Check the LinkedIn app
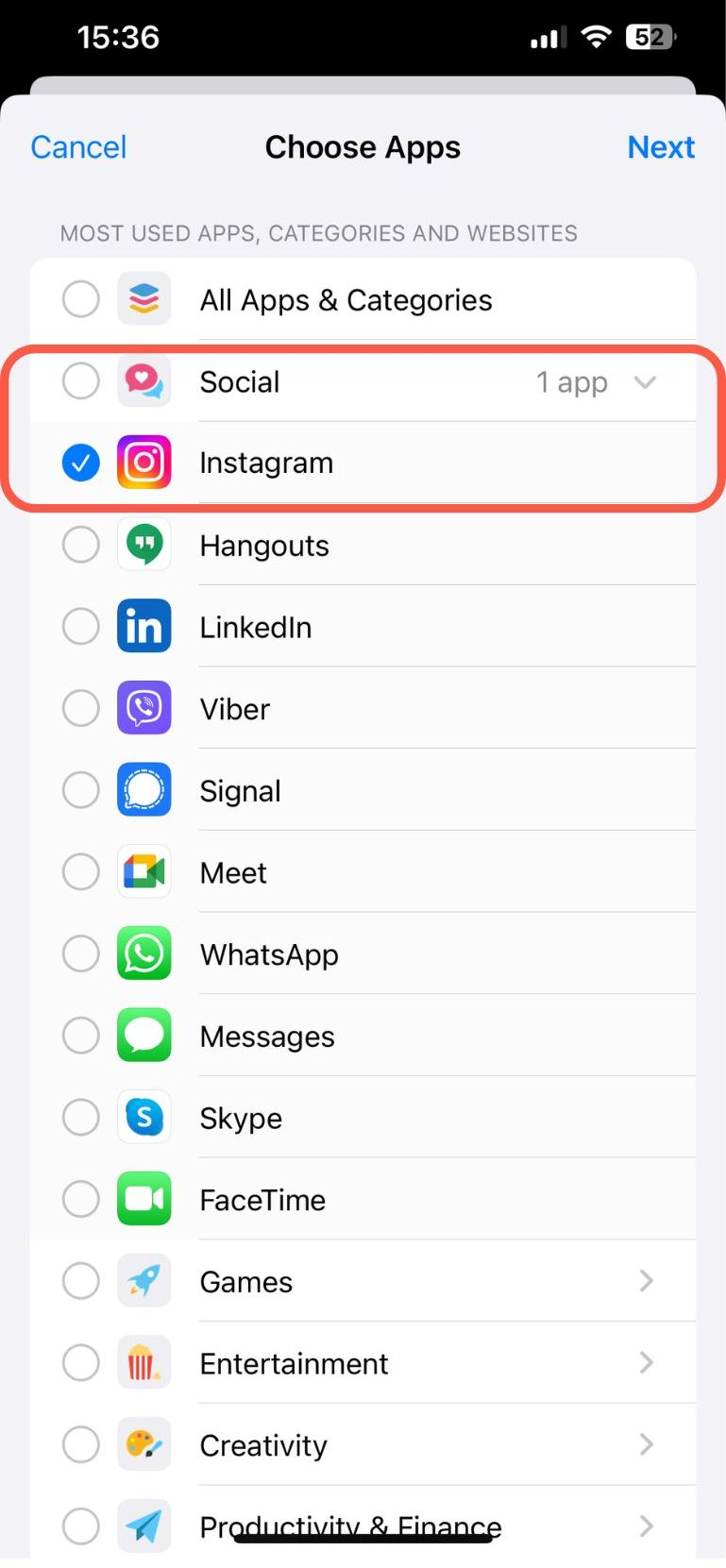Image resolution: width=726 pixels, height=1568 pixels. (x=80, y=626)
